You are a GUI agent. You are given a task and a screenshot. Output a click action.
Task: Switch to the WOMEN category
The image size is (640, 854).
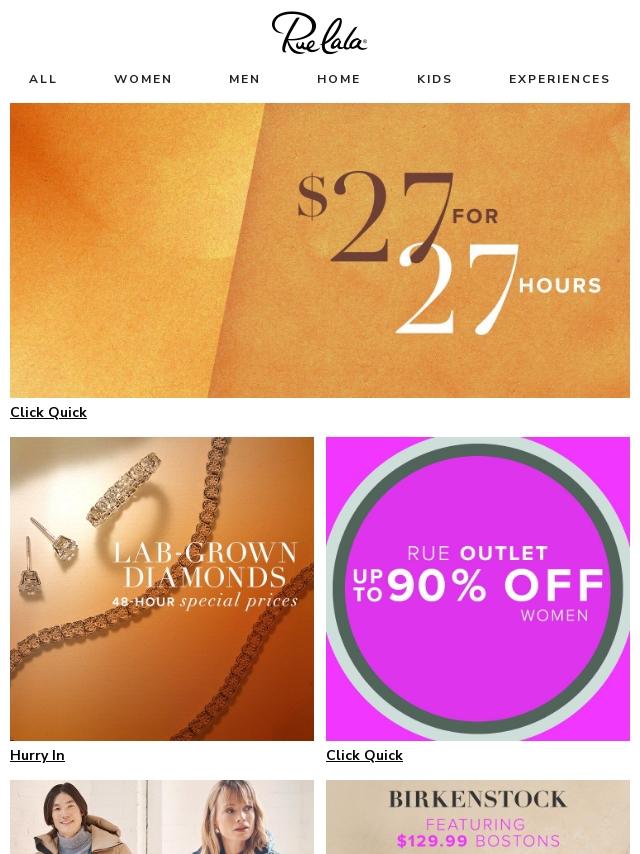[x=143, y=79]
